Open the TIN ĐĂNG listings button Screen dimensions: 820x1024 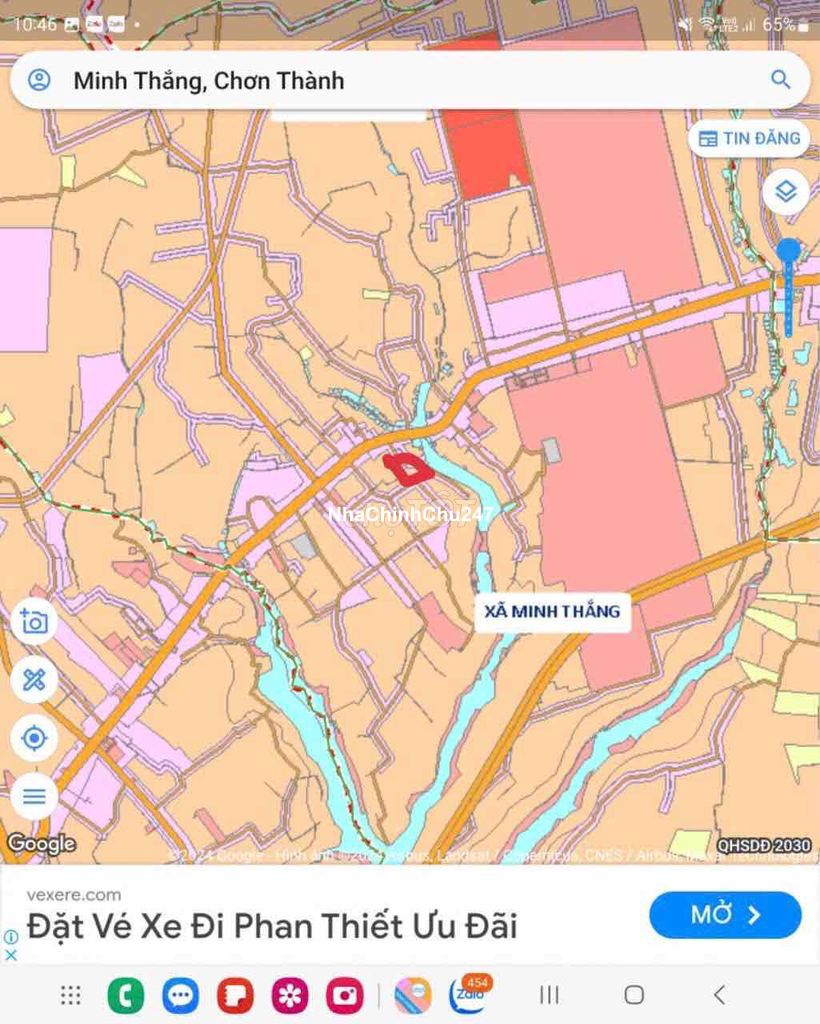(749, 138)
